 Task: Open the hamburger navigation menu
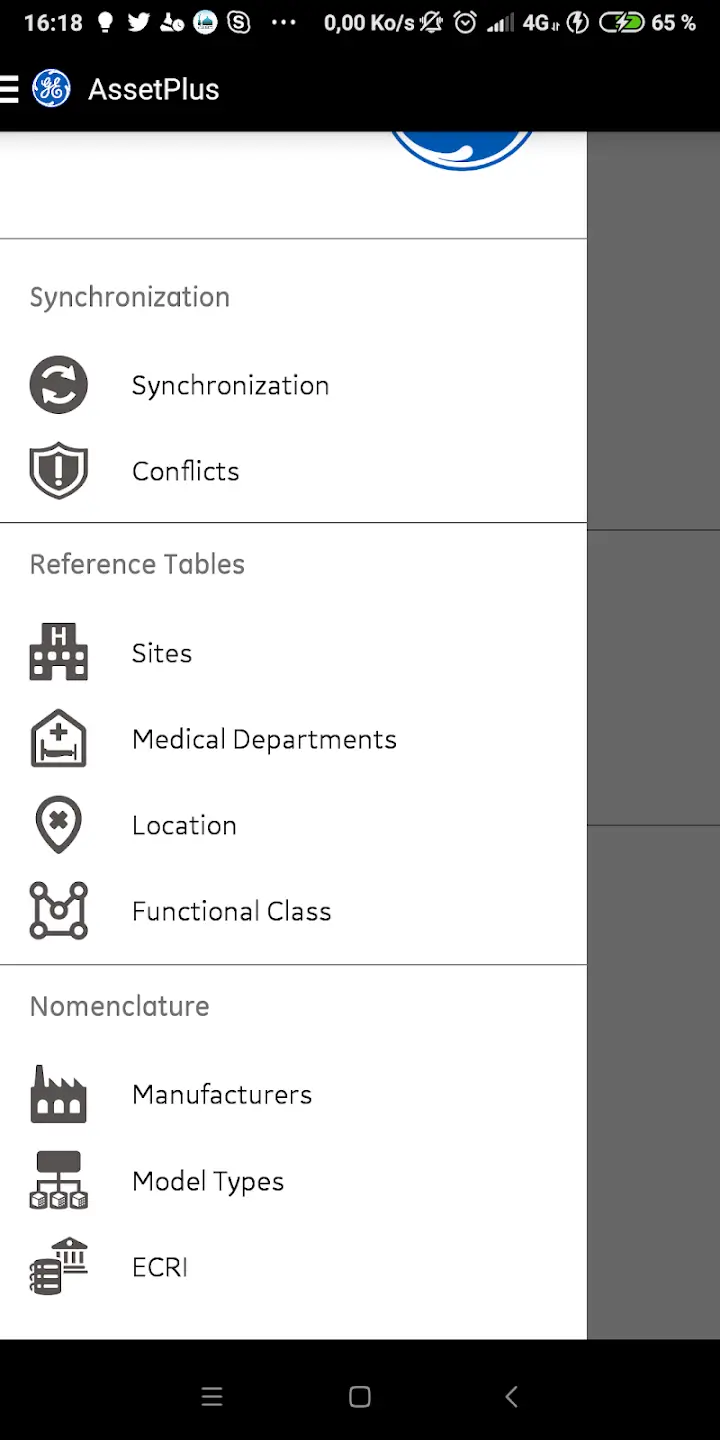[x=10, y=89]
